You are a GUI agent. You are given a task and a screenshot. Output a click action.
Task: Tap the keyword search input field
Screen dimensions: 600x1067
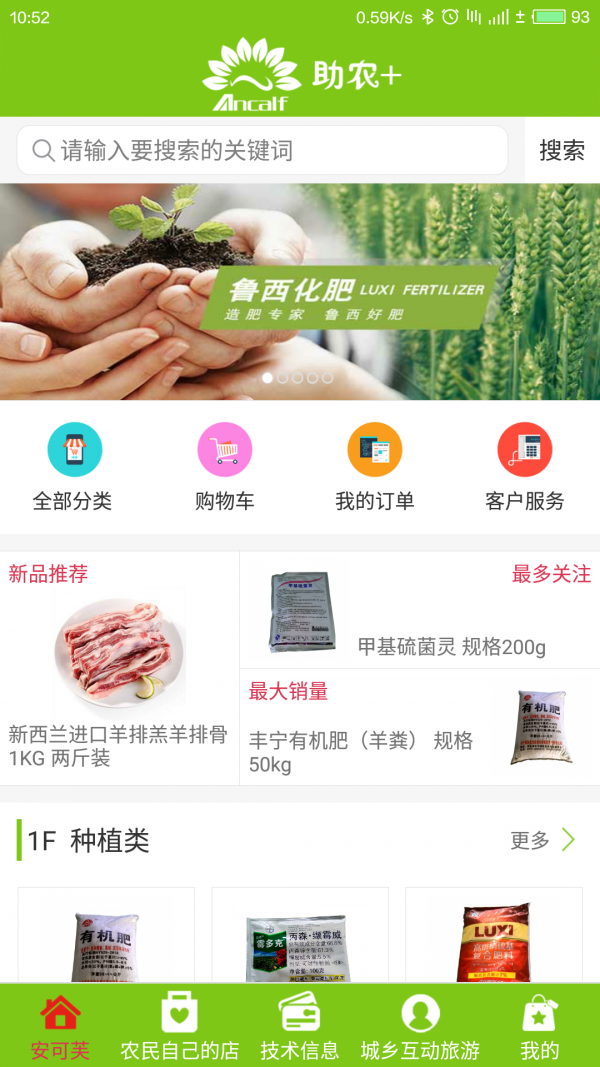point(262,151)
